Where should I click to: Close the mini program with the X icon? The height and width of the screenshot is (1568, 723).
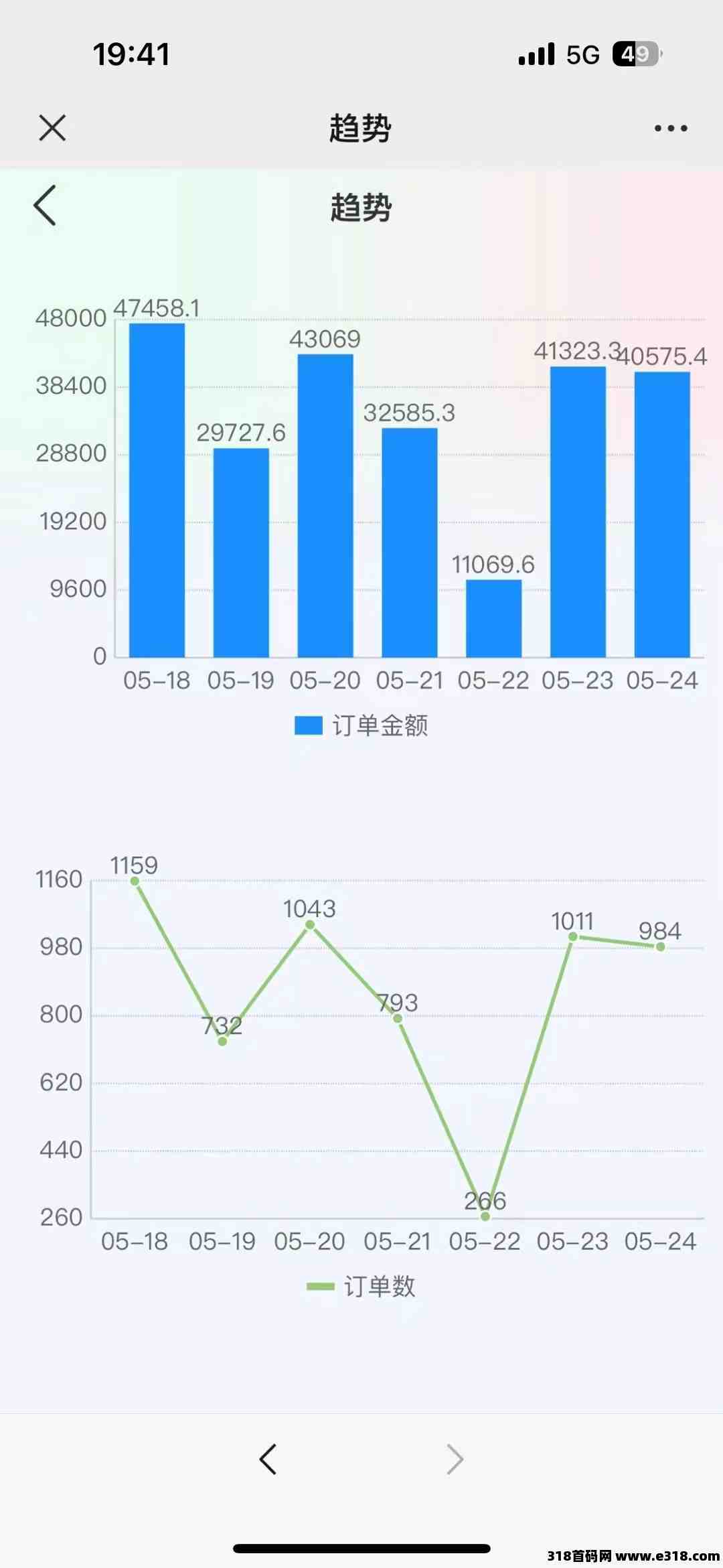[x=52, y=127]
